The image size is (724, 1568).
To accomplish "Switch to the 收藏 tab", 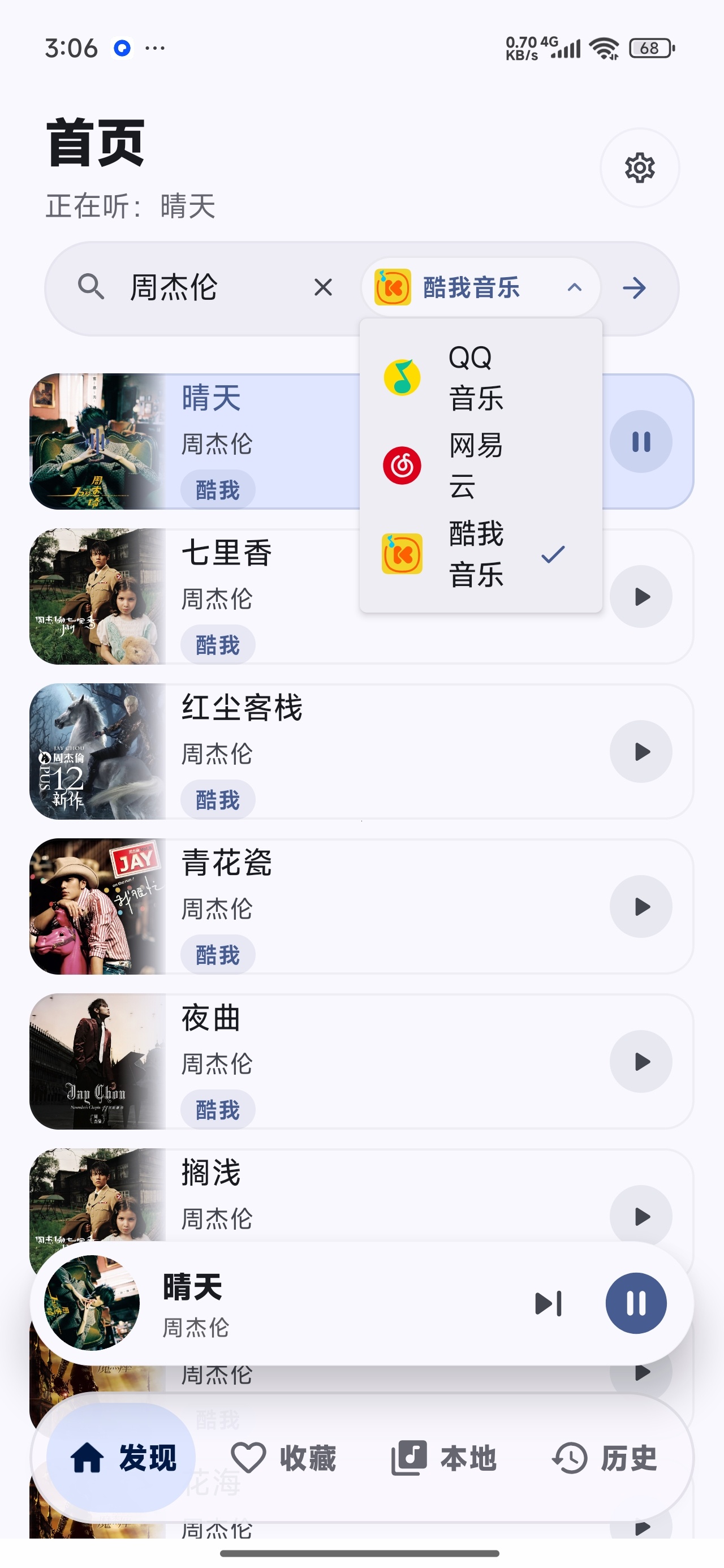I will point(283,1458).
